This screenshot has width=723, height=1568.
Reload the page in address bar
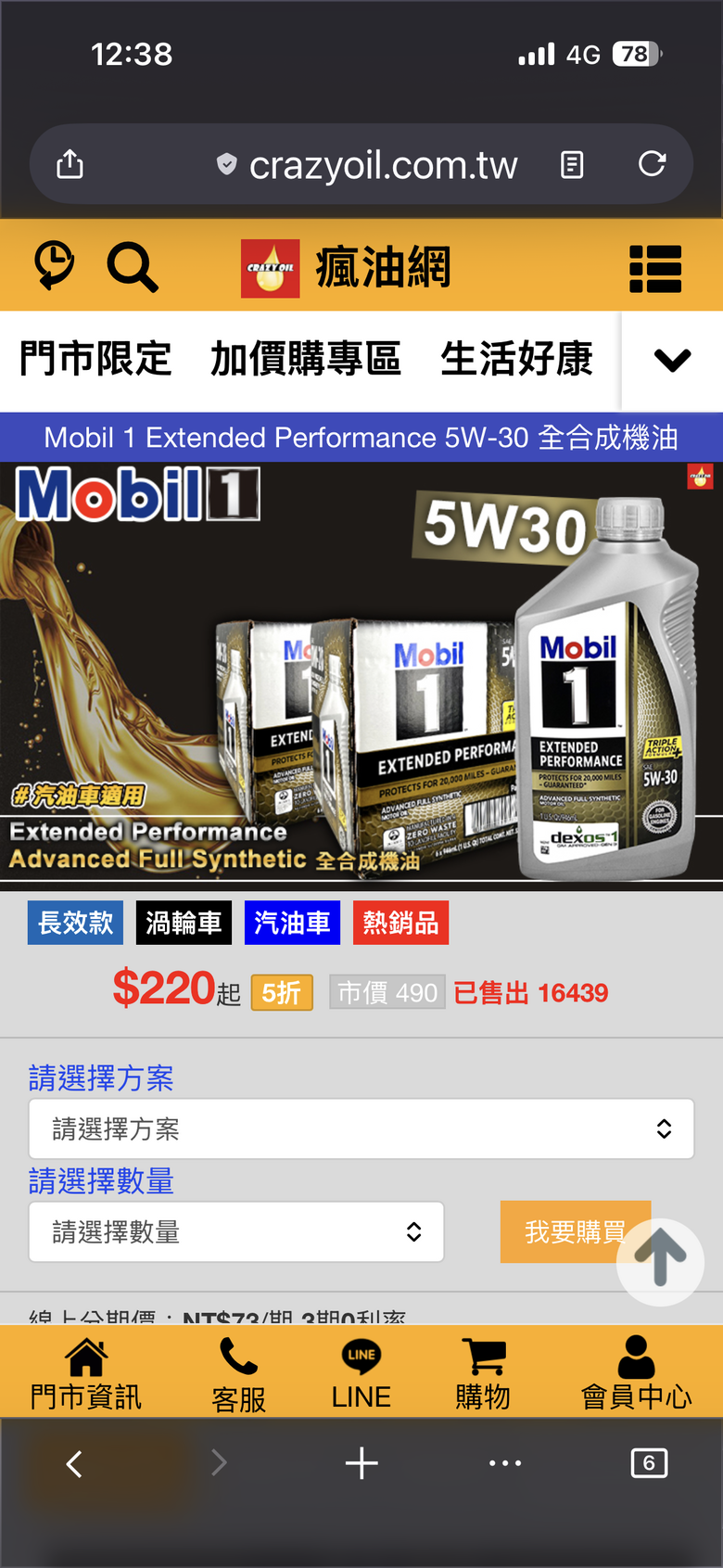click(653, 164)
